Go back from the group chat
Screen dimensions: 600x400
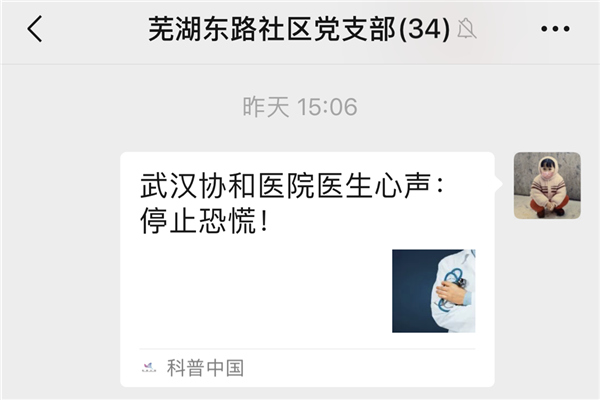pos(35,30)
